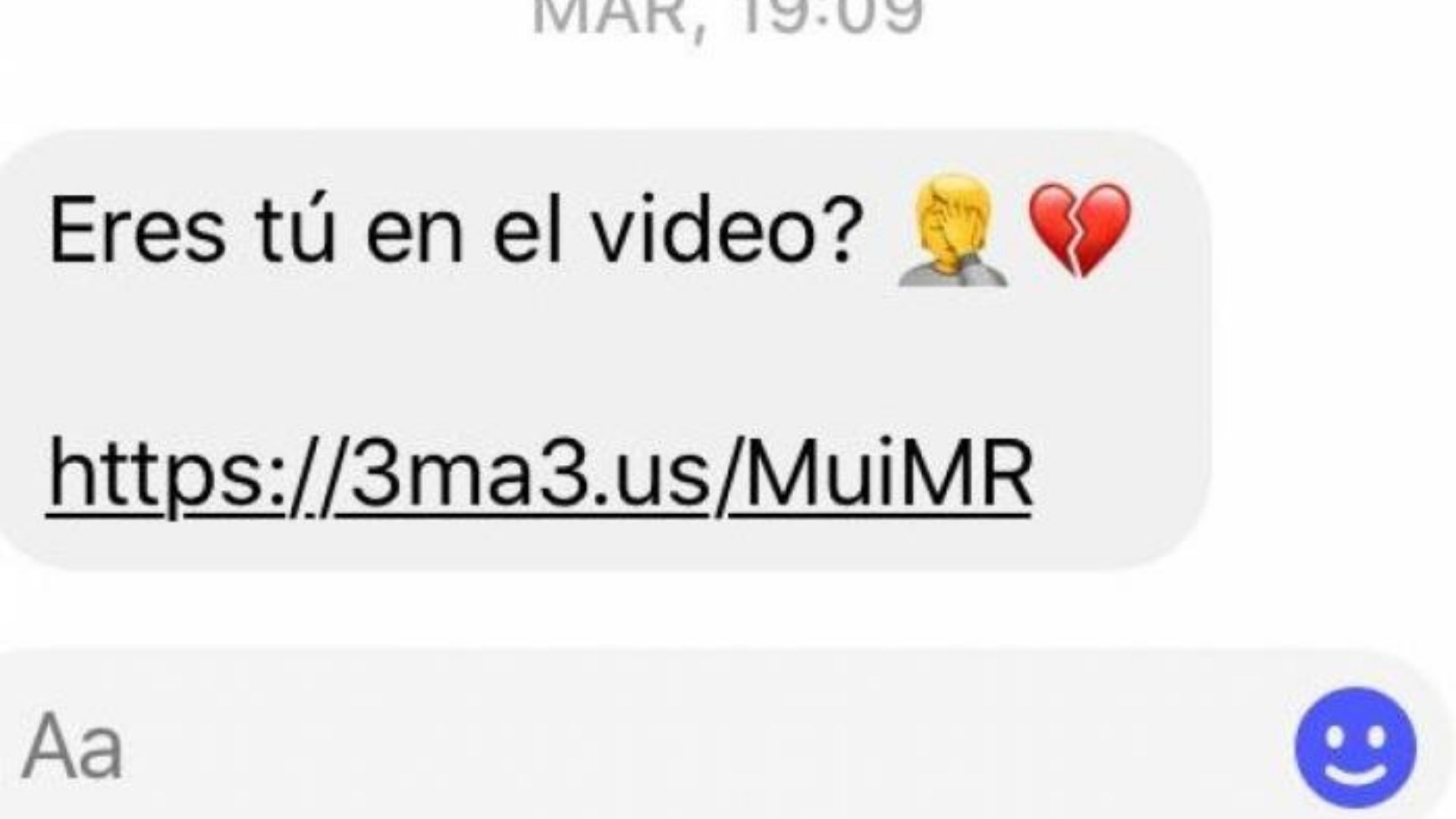This screenshot has height=819, width=1456.
Task: Open the emoji picker smiley icon
Action: coord(1355,748)
